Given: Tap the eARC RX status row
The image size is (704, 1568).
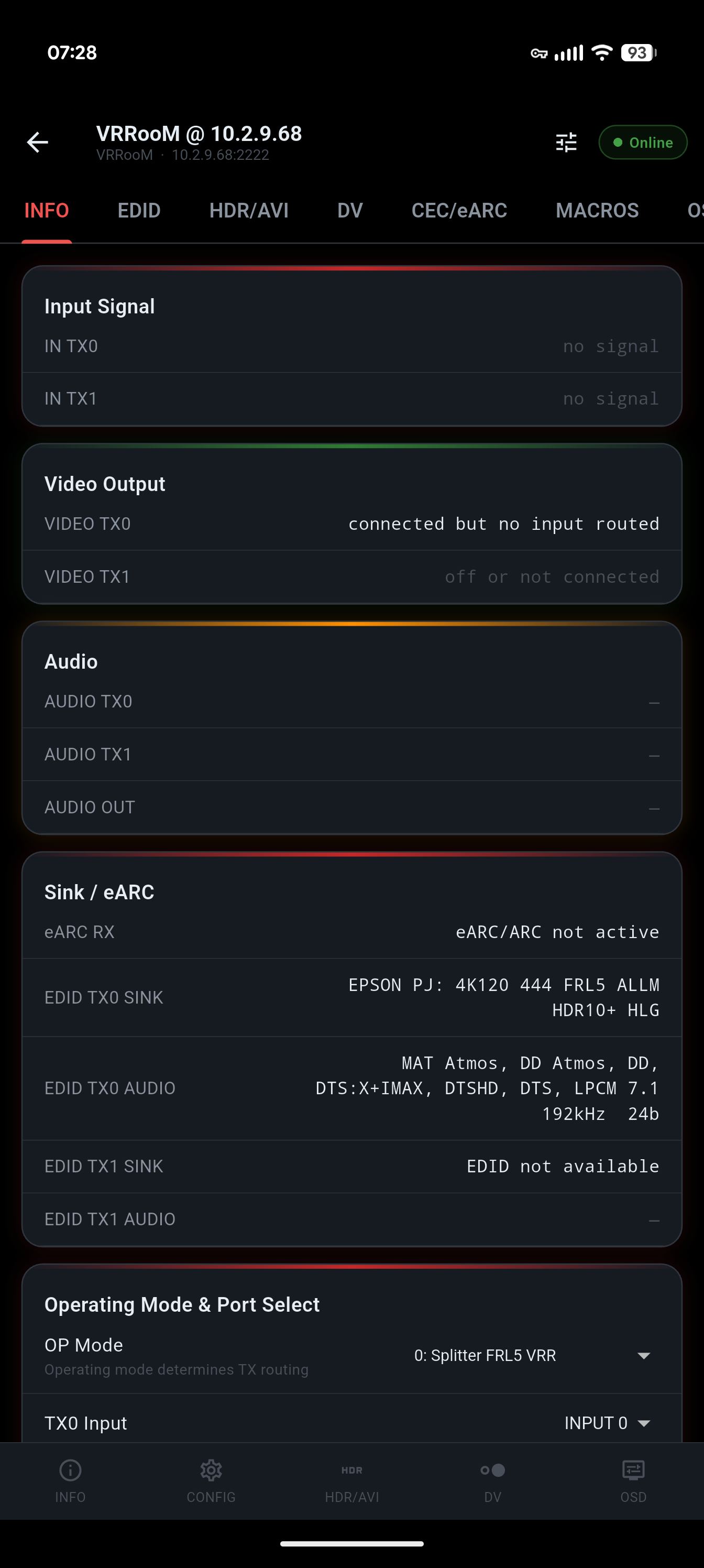Looking at the screenshot, I should pyautogui.click(x=351, y=931).
